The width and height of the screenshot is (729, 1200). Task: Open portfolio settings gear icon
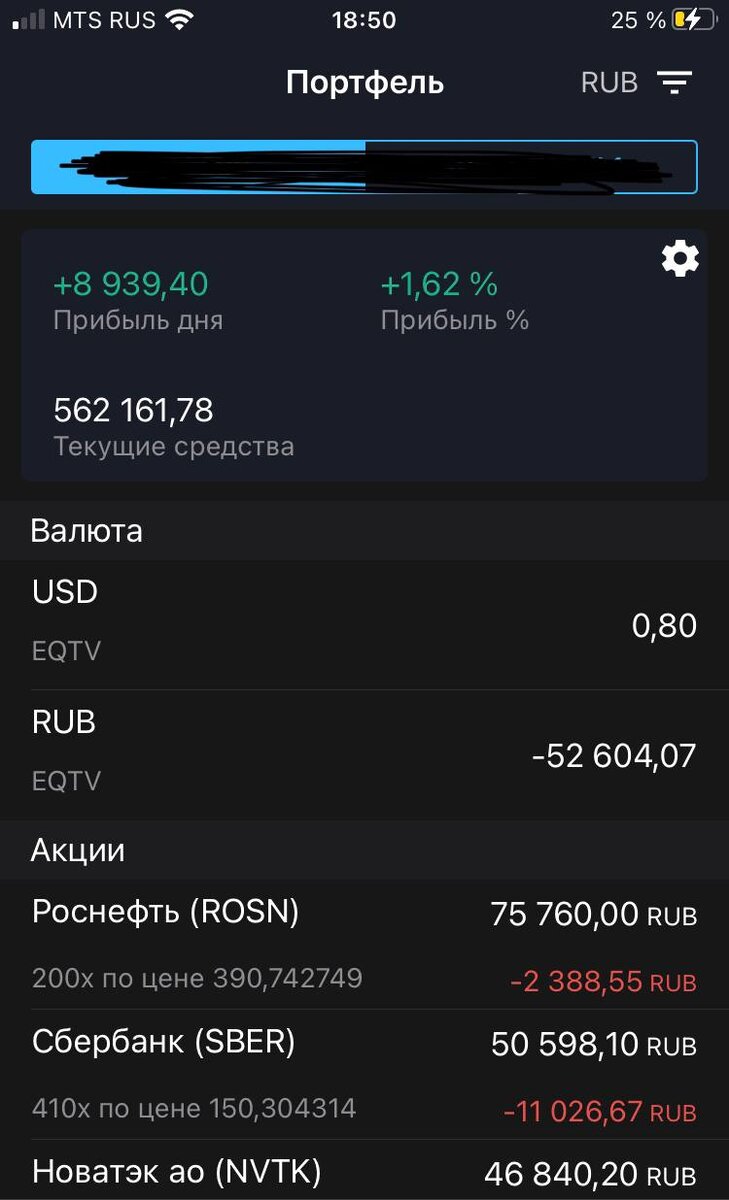pyautogui.click(x=680, y=260)
